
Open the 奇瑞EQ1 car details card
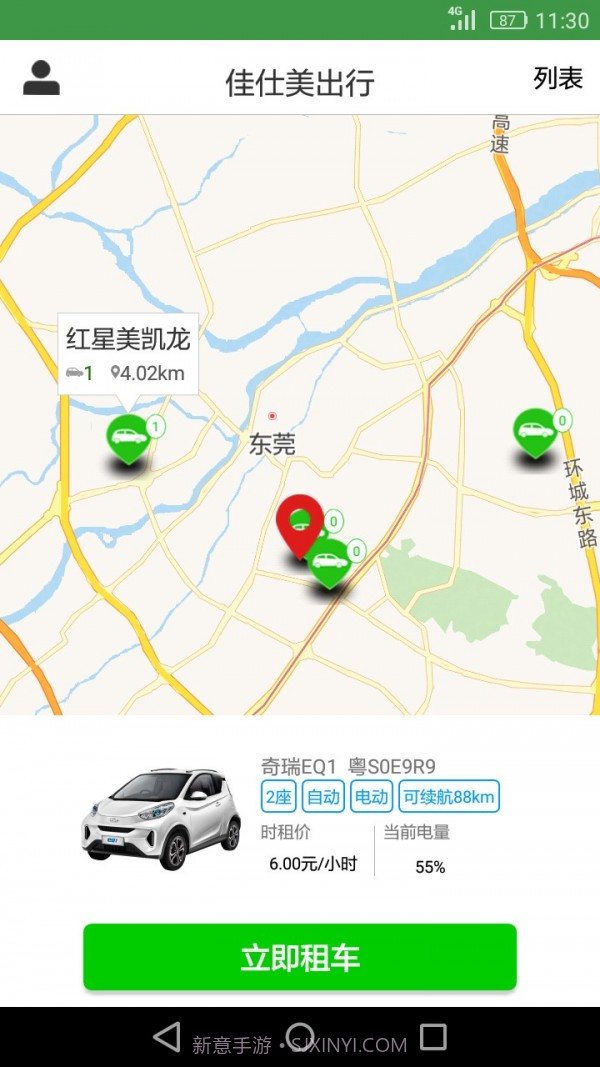click(300, 815)
